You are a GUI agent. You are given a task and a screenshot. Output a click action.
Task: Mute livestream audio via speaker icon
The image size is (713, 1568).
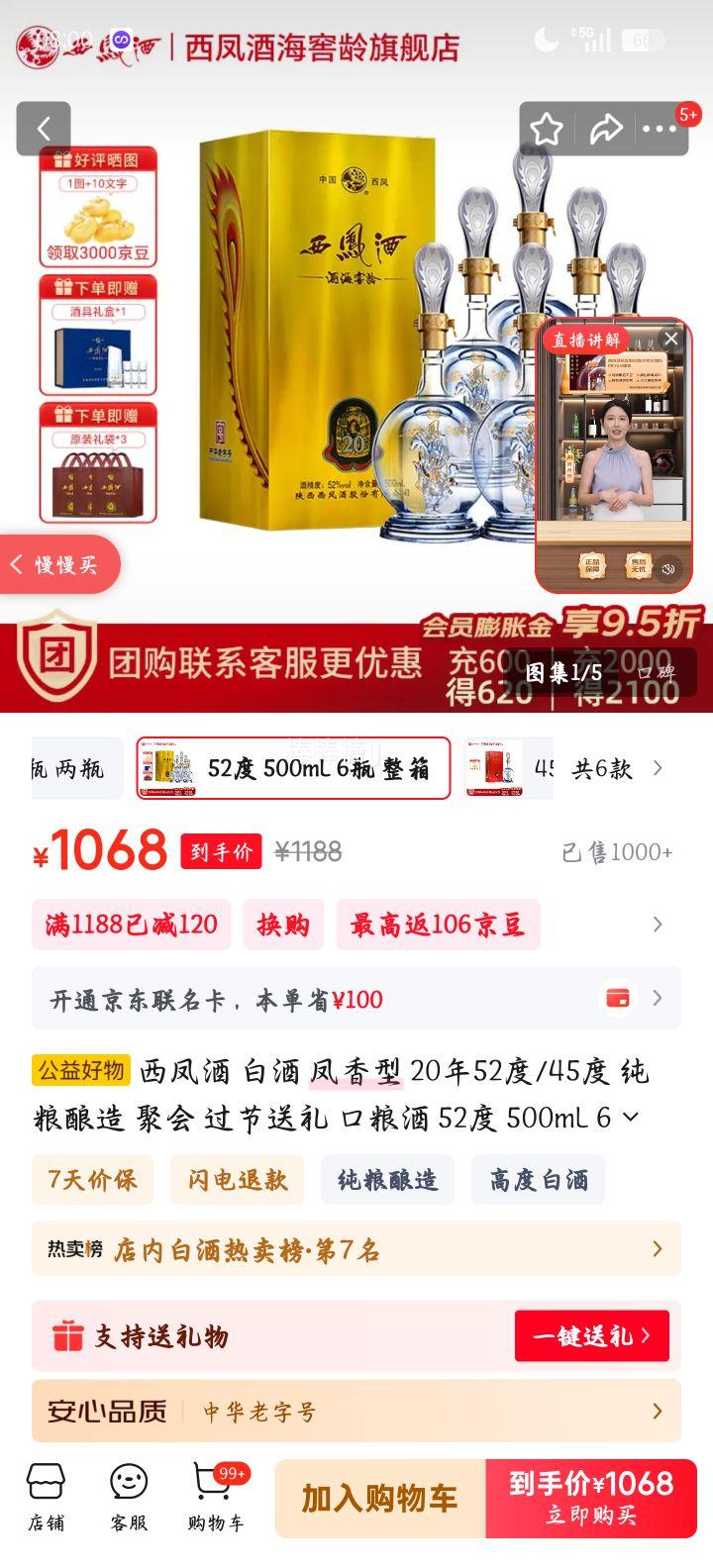666,568
